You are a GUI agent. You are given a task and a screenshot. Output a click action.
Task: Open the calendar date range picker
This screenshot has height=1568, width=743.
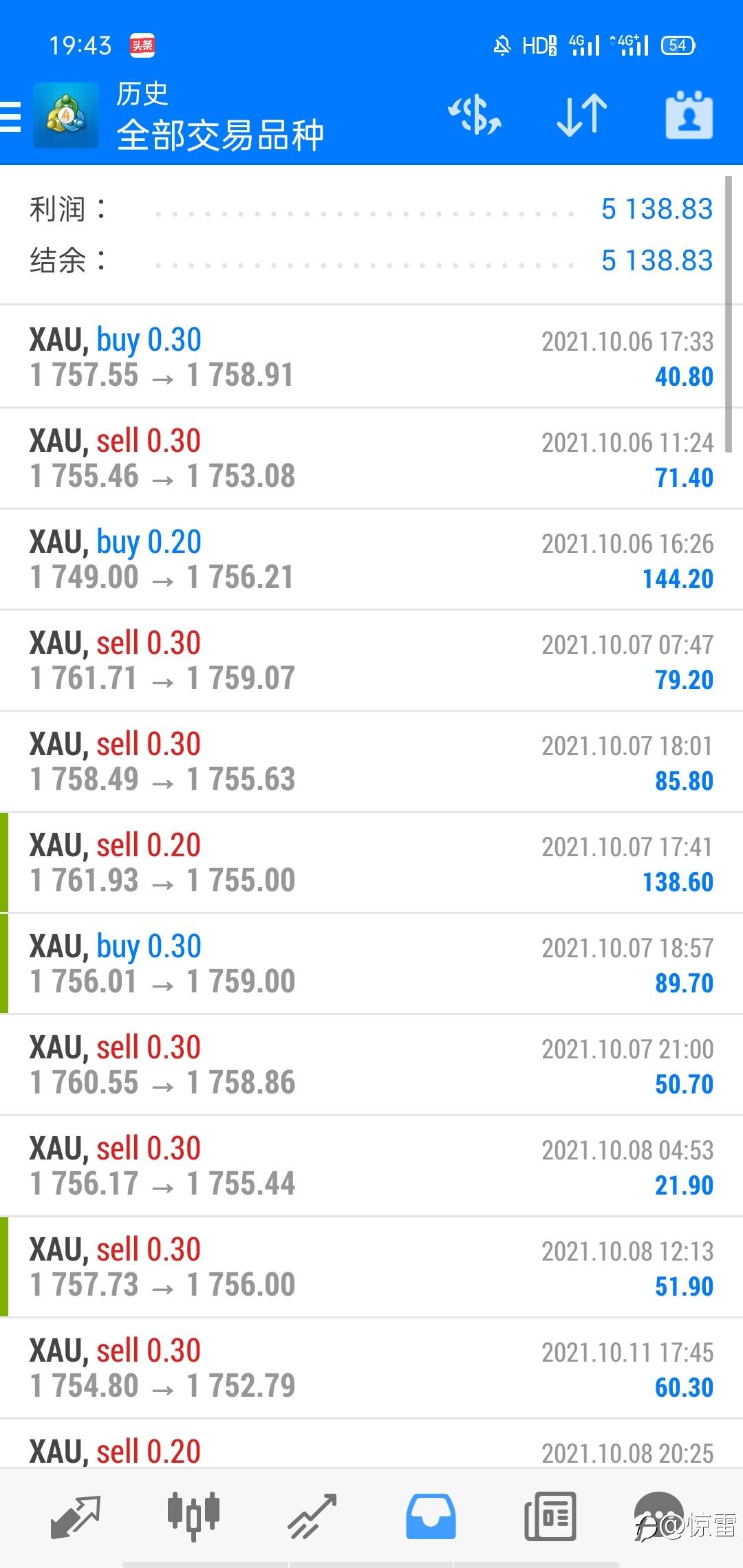[689, 115]
